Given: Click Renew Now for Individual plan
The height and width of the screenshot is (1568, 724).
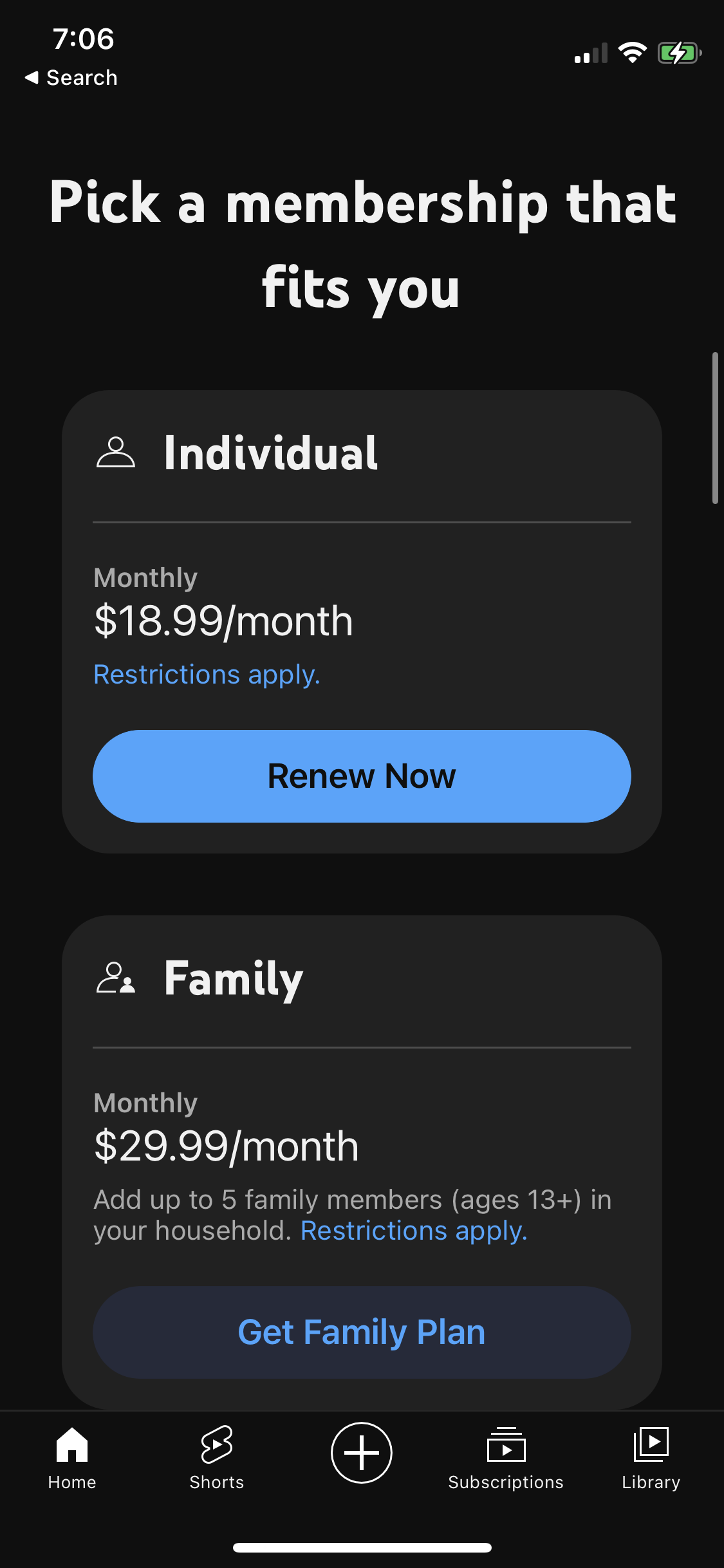Looking at the screenshot, I should 362,776.
